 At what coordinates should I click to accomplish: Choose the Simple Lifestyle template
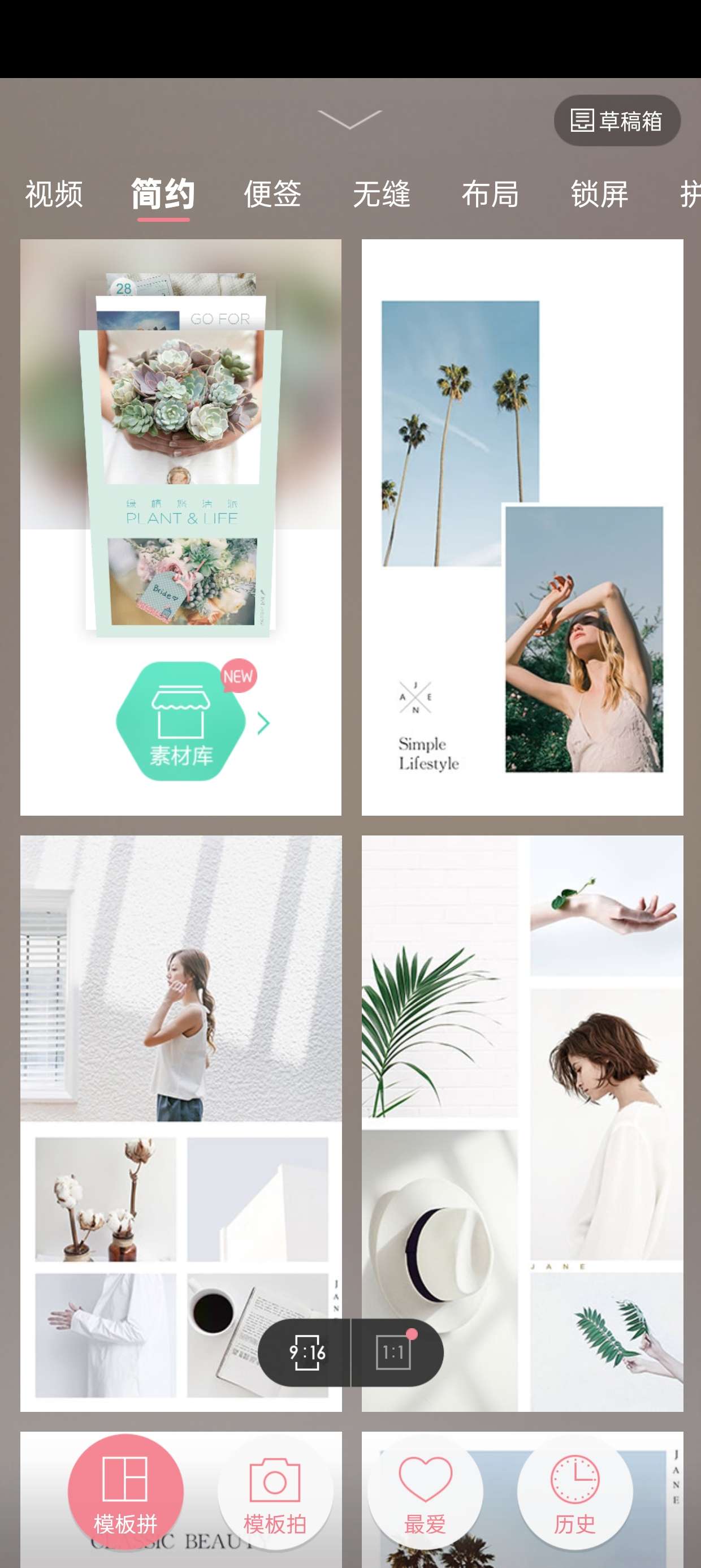522,527
